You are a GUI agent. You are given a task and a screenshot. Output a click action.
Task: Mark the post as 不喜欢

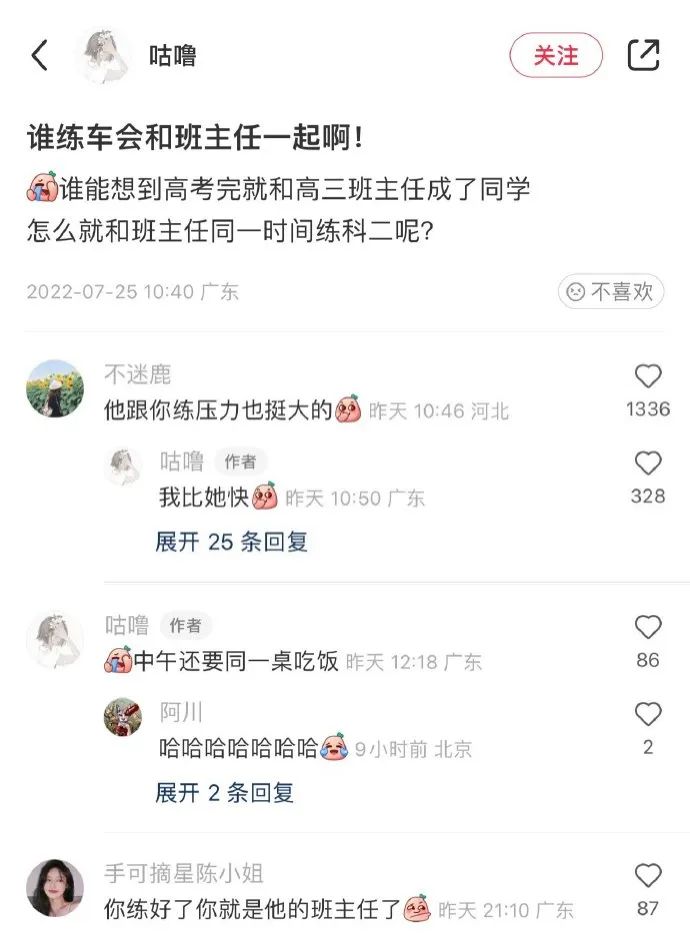coord(610,291)
